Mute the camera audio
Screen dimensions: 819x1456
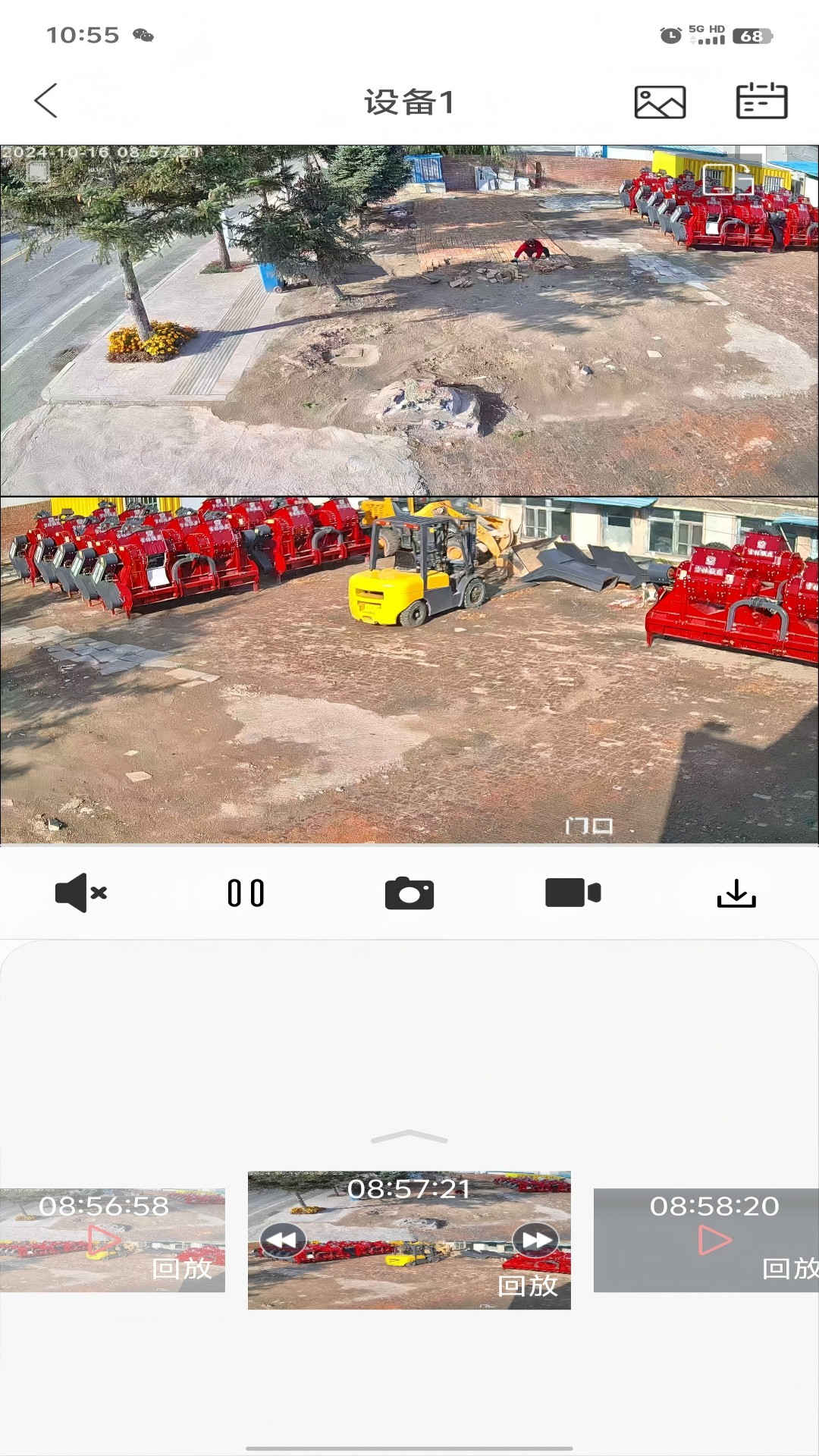pyautogui.click(x=78, y=893)
